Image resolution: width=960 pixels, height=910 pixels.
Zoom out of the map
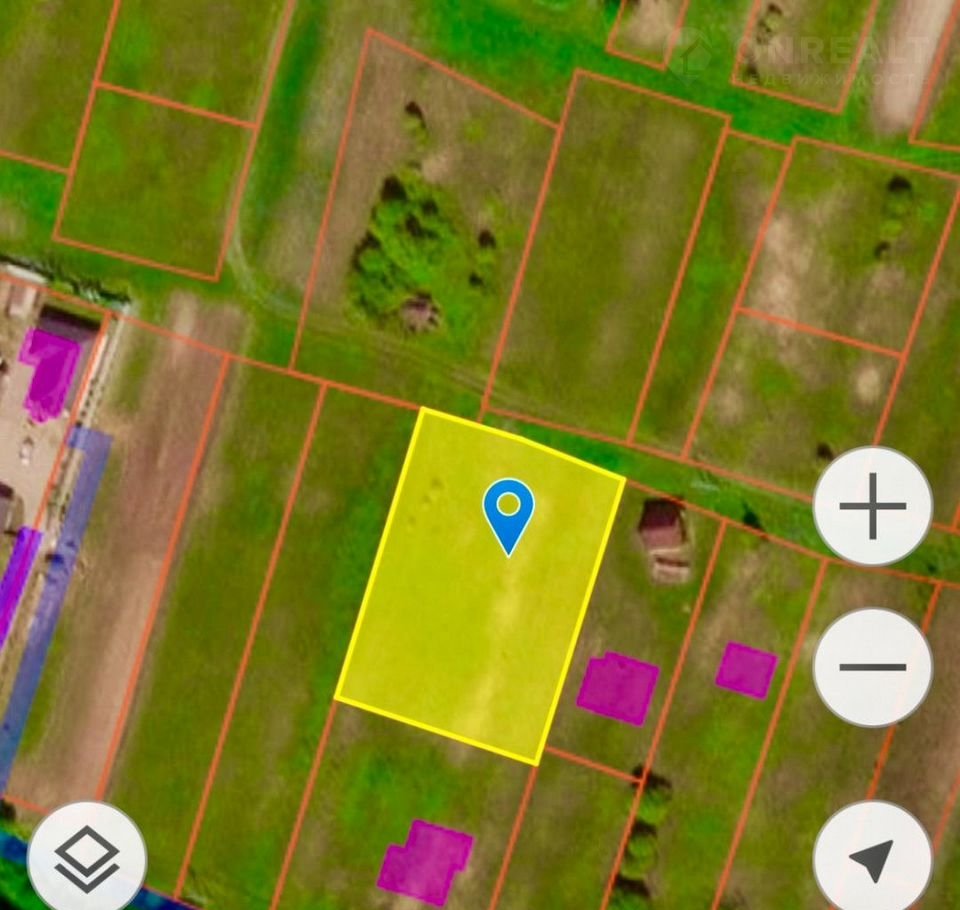[872, 667]
